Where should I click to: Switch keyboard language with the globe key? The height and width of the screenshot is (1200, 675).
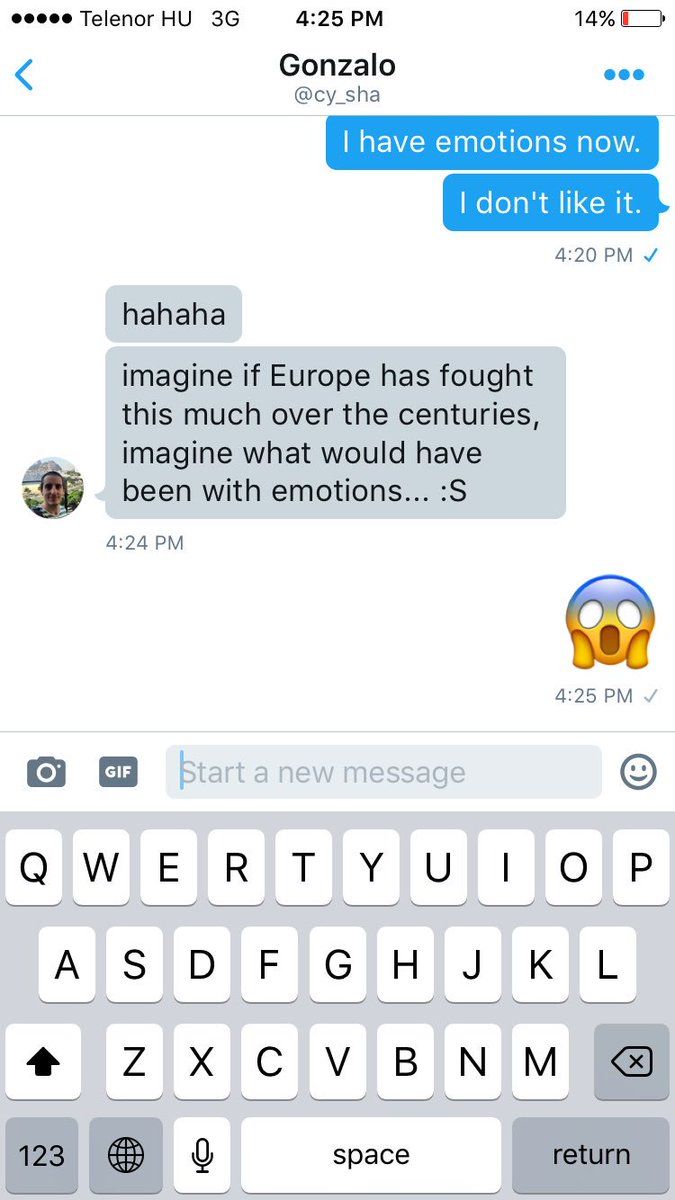126,1155
